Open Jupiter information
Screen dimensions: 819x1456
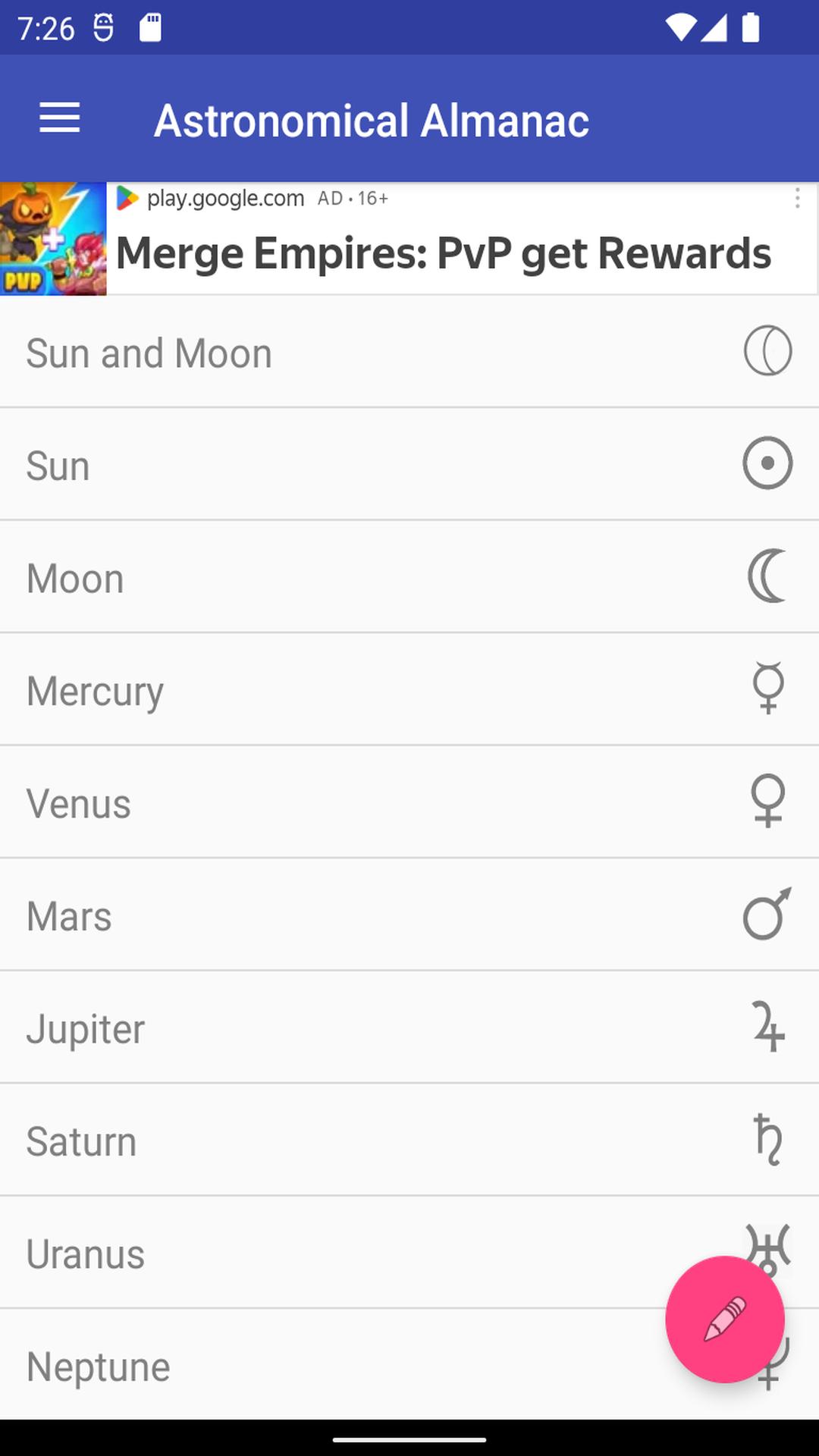[409, 1028]
